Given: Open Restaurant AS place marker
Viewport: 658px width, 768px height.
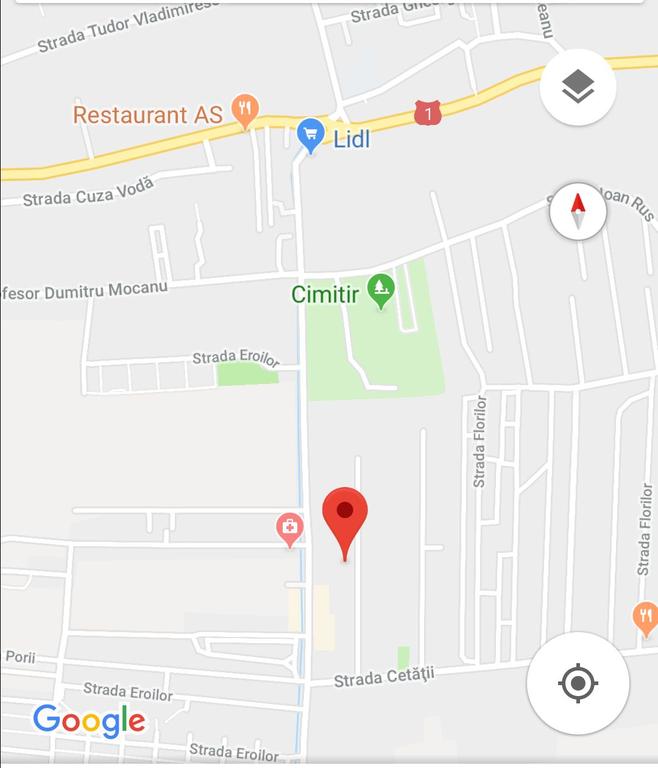Looking at the screenshot, I should 245,110.
